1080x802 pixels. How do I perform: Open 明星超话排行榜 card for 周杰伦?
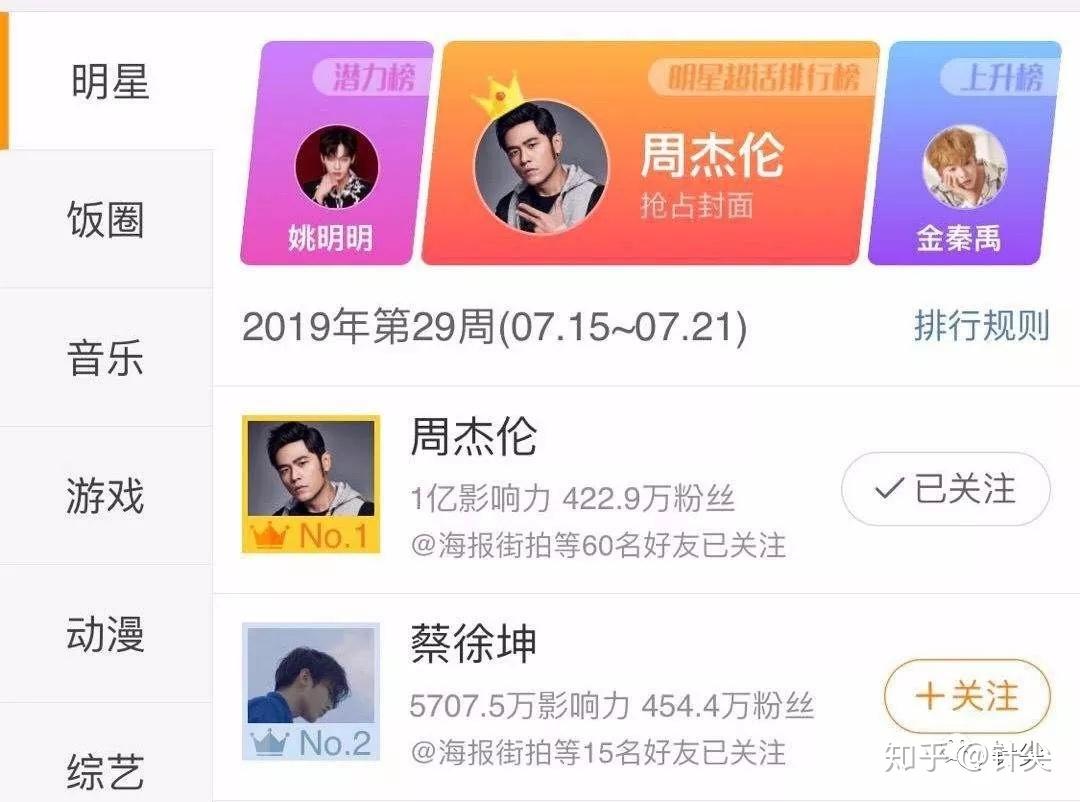pos(650,155)
